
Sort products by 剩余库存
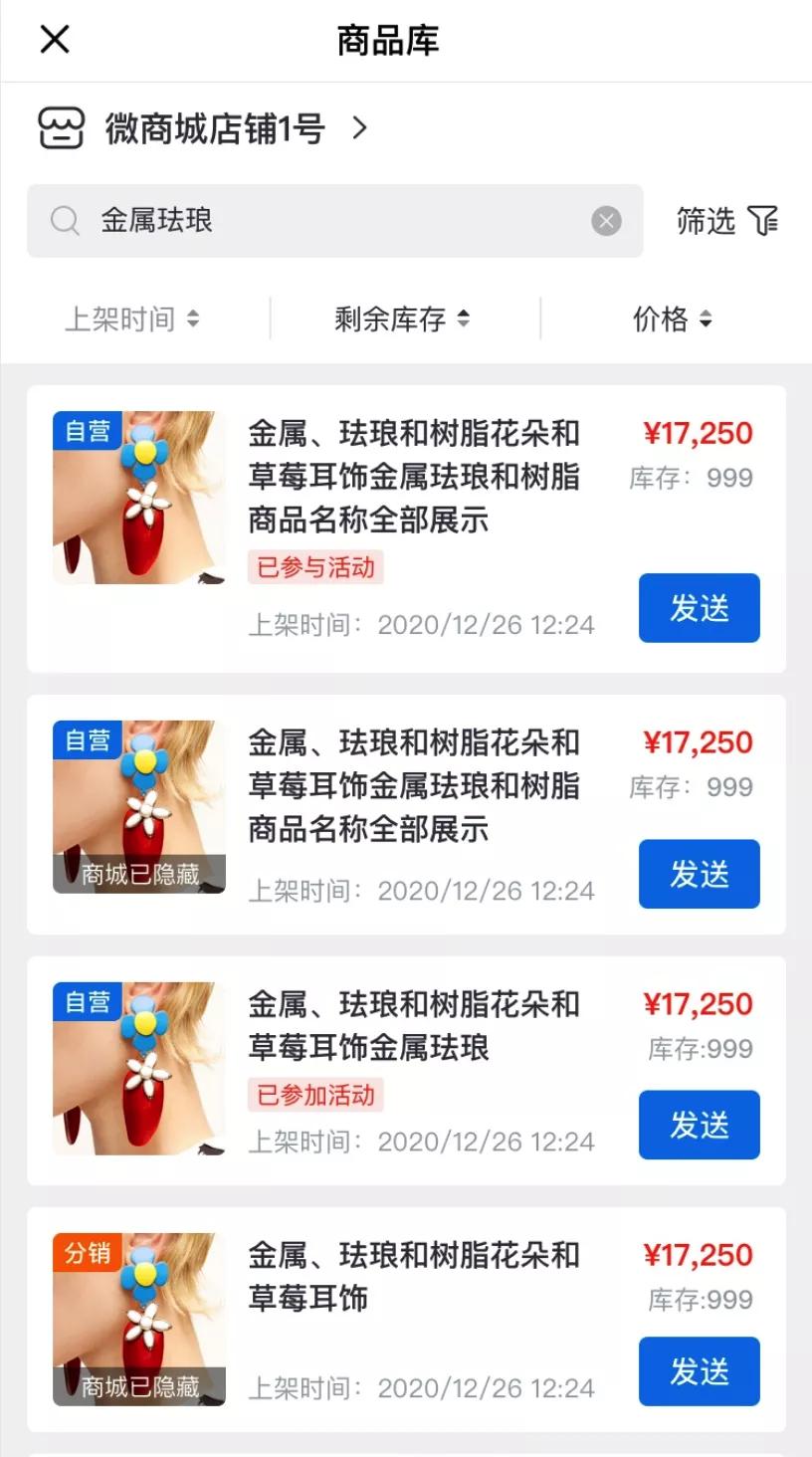(x=402, y=318)
